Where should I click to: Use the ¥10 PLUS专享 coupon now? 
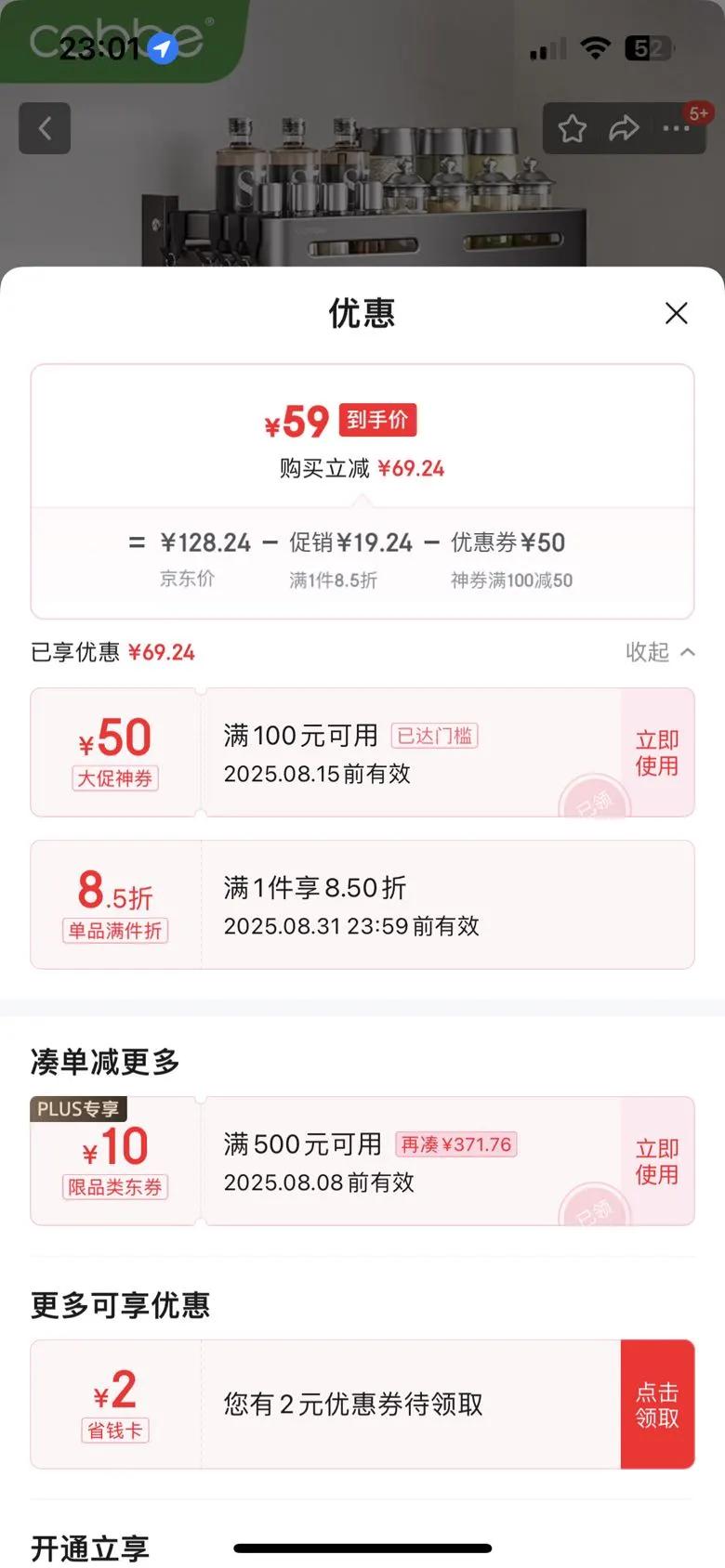(x=656, y=1161)
